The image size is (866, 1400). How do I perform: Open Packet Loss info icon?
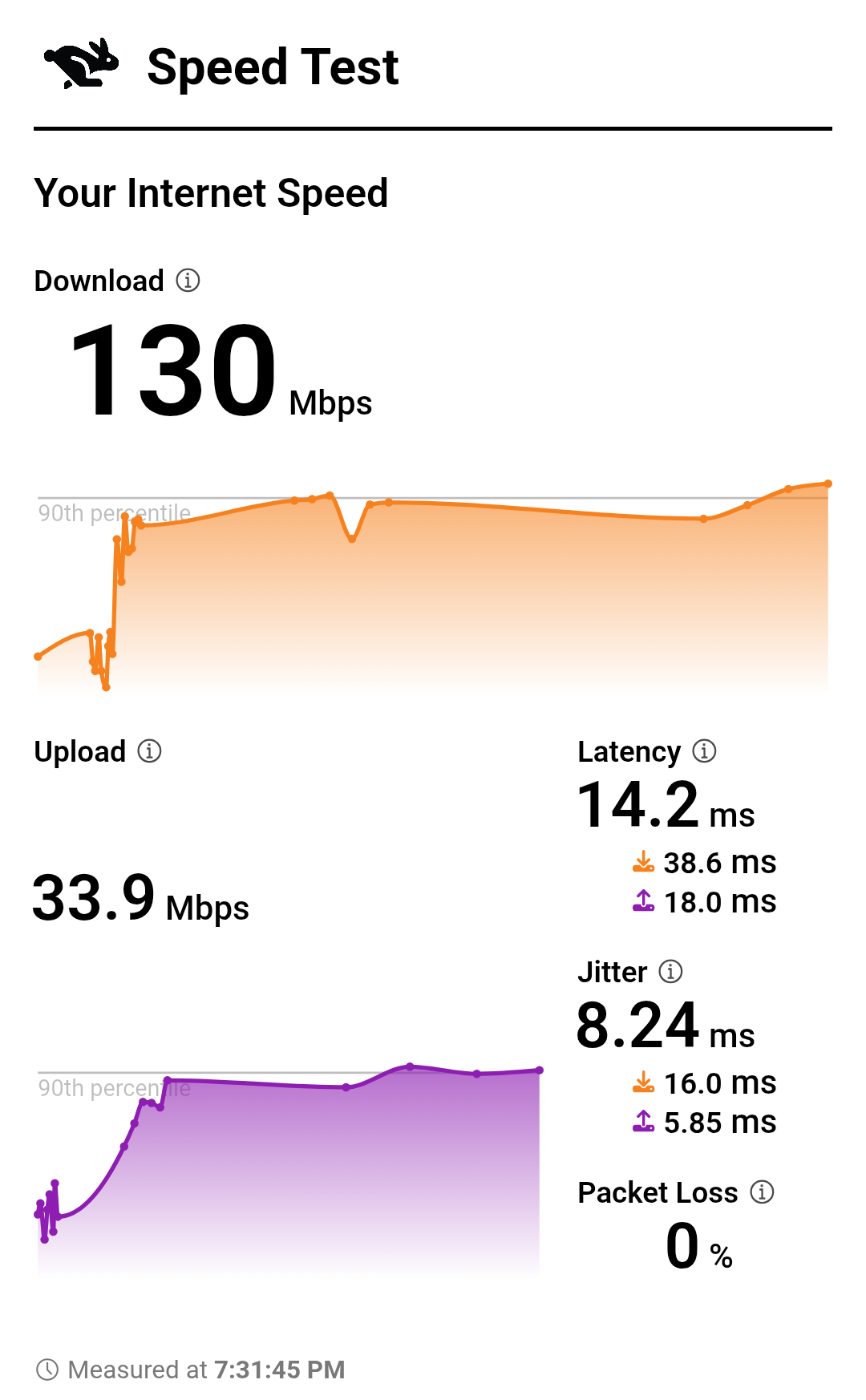tap(762, 1192)
